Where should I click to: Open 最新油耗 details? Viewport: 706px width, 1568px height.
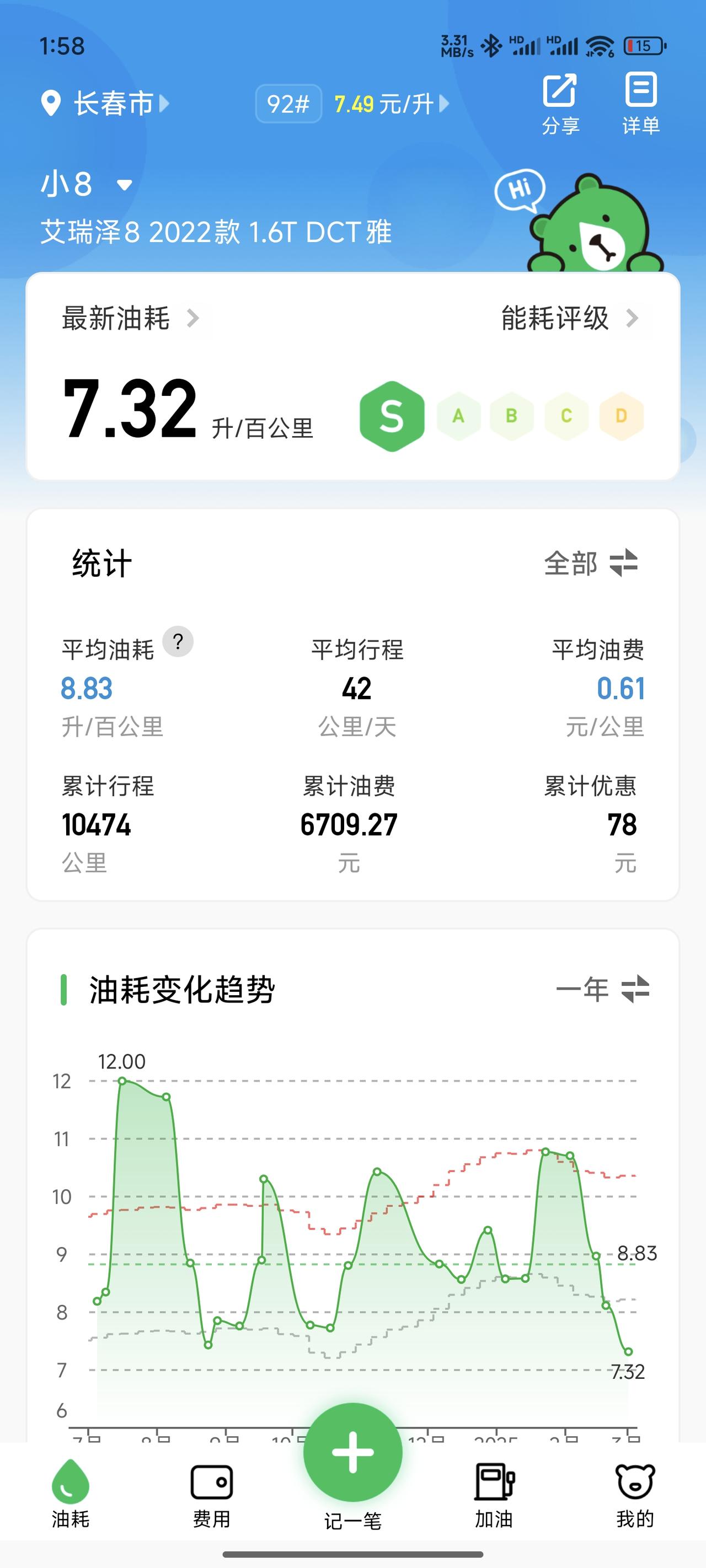[130, 318]
